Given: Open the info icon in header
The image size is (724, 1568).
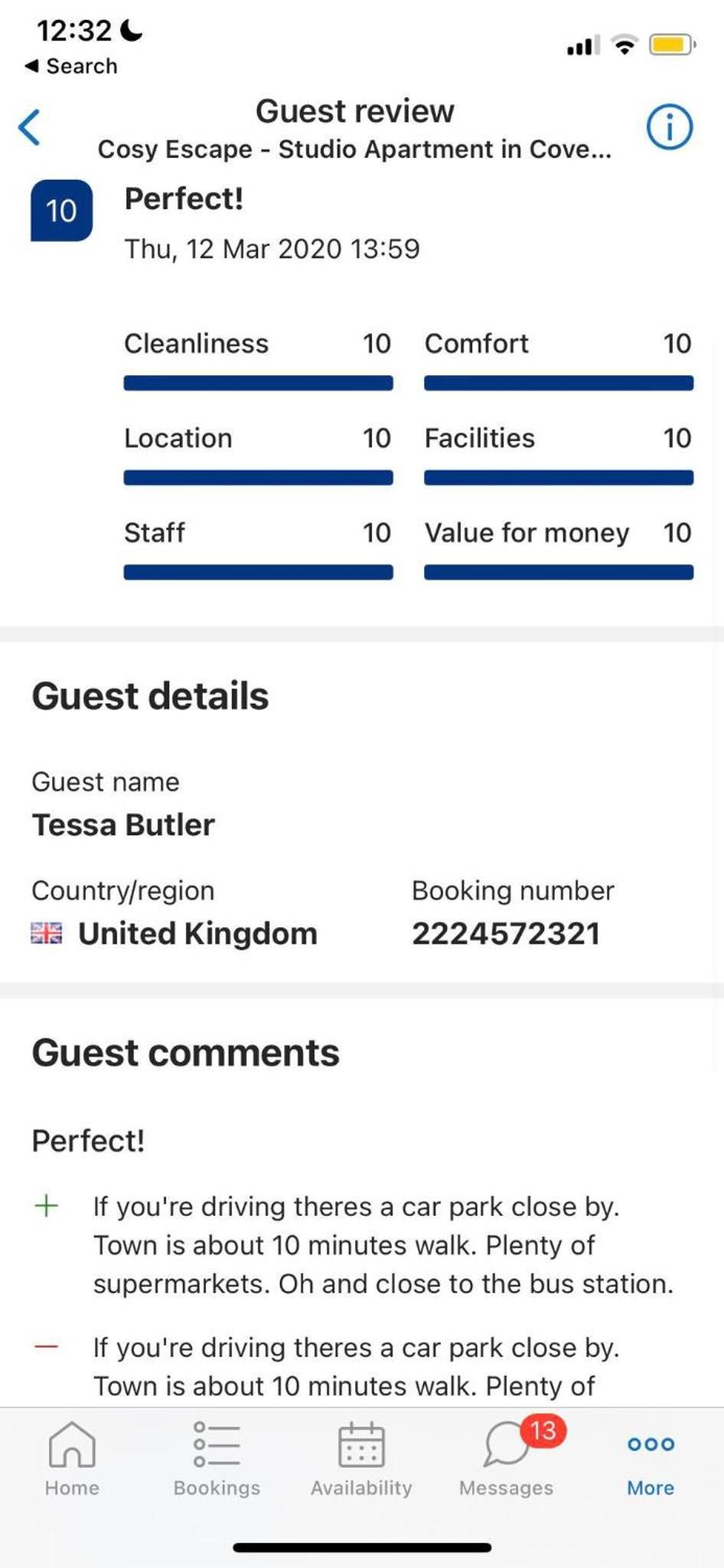Looking at the screenshot, I should 670,127.
